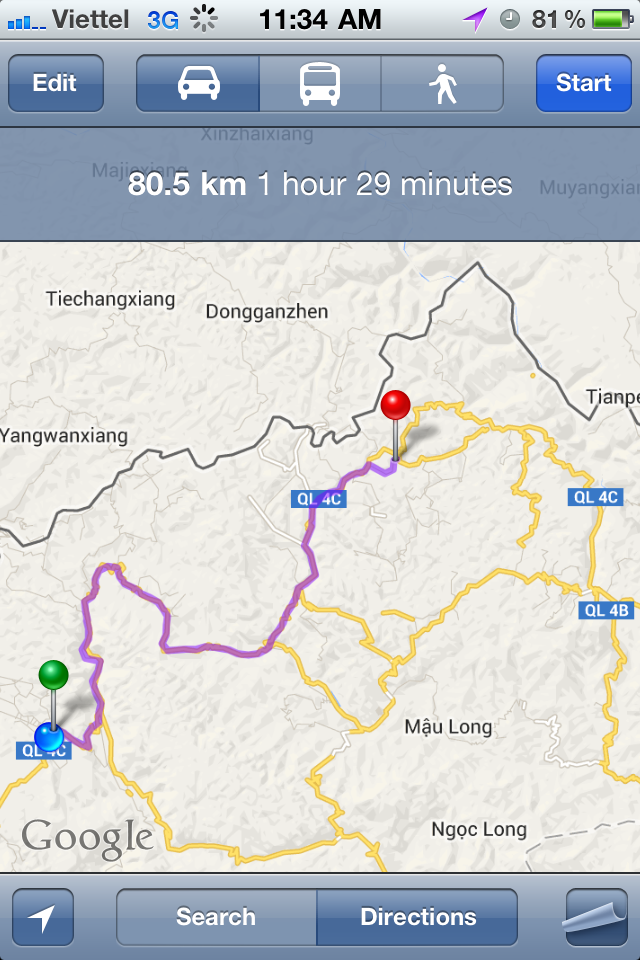The height and width of the screenshot is (960, 640).
Task: Tap the Edit button
Action: (55, 83)
